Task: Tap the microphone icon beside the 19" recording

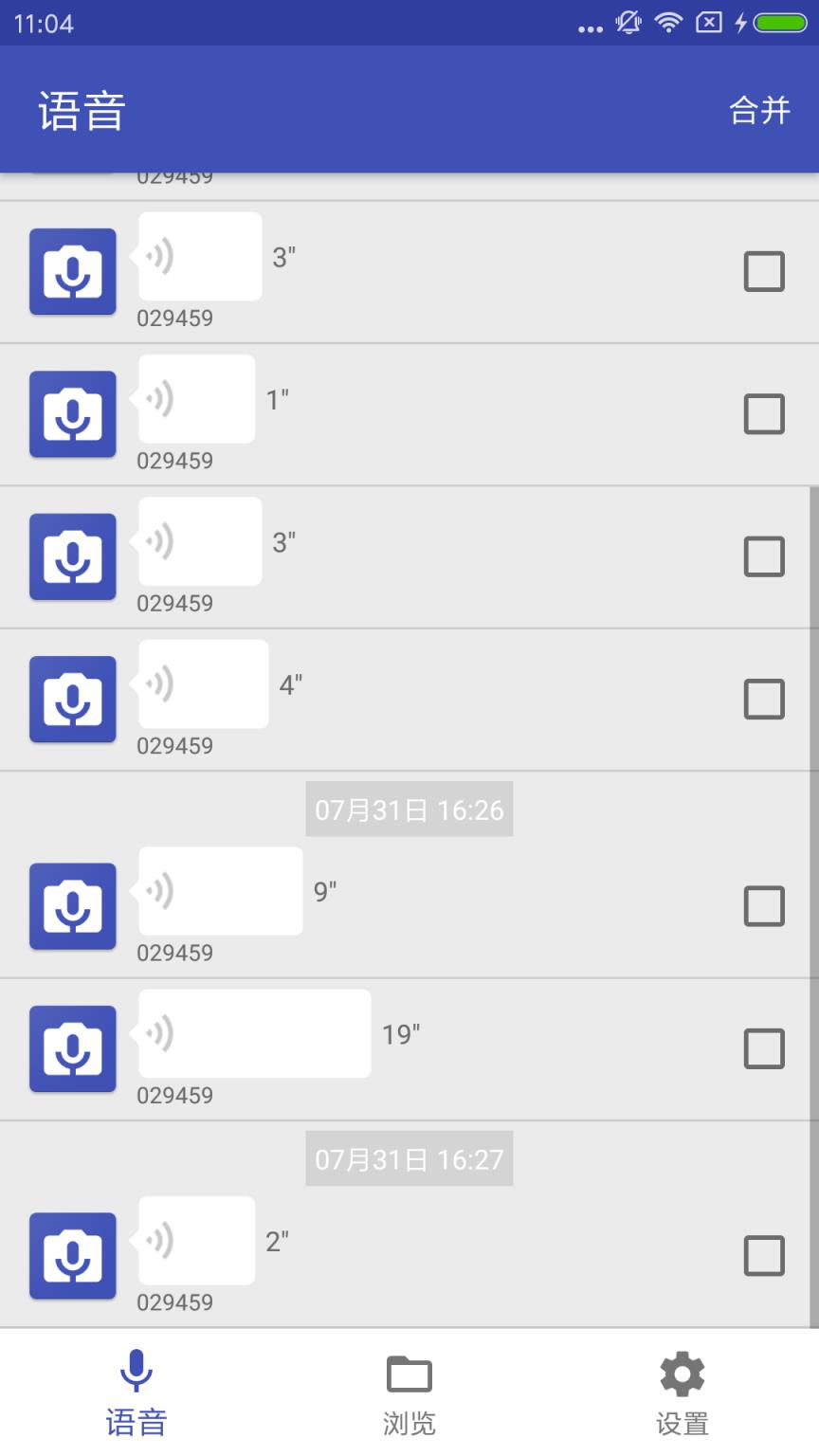Action: pos(72,1048)
